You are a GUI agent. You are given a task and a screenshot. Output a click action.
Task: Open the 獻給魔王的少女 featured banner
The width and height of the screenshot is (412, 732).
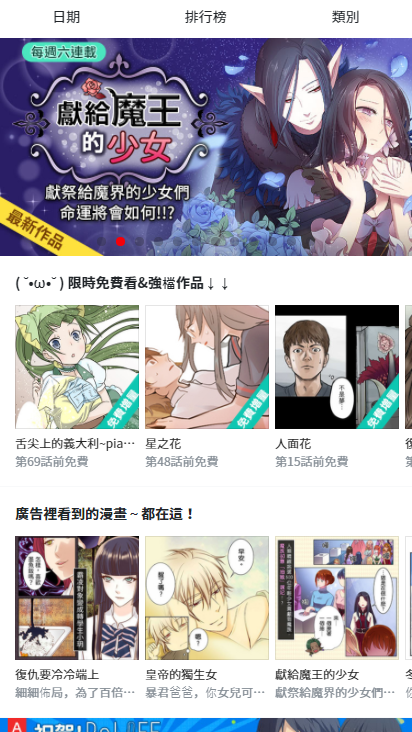point(206,147)
